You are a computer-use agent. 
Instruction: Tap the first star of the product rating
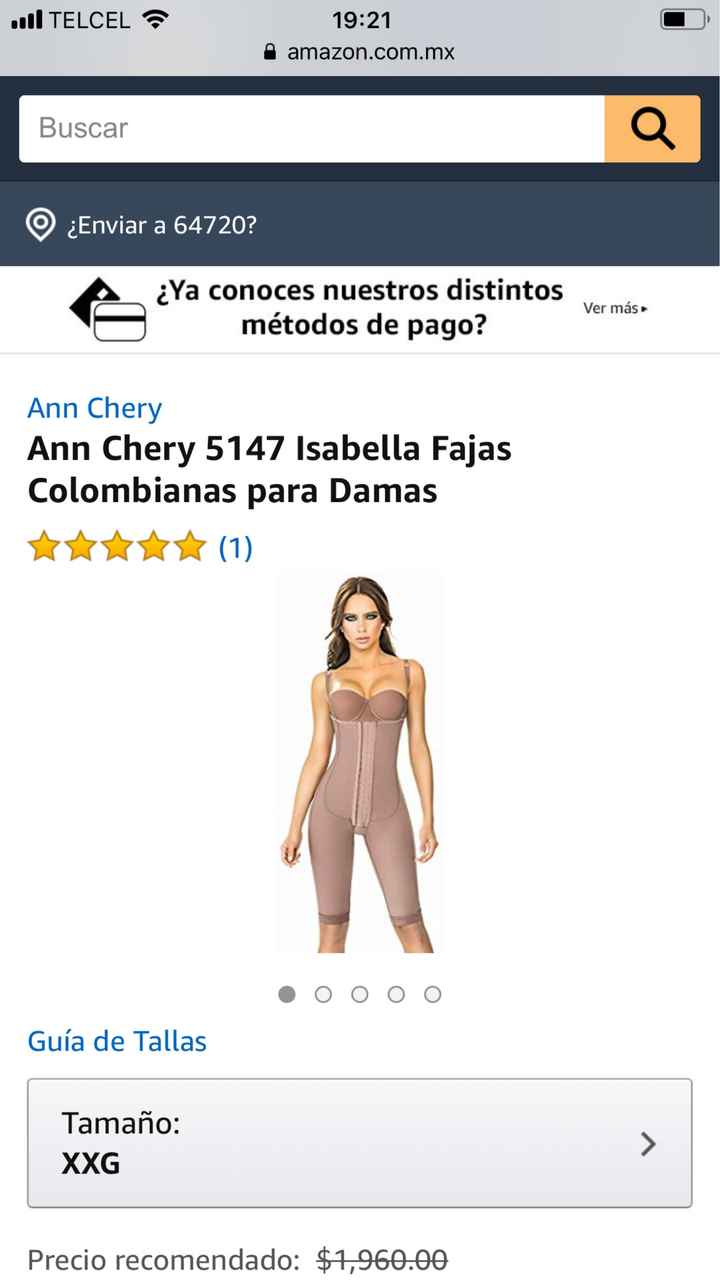coord(44,546)
